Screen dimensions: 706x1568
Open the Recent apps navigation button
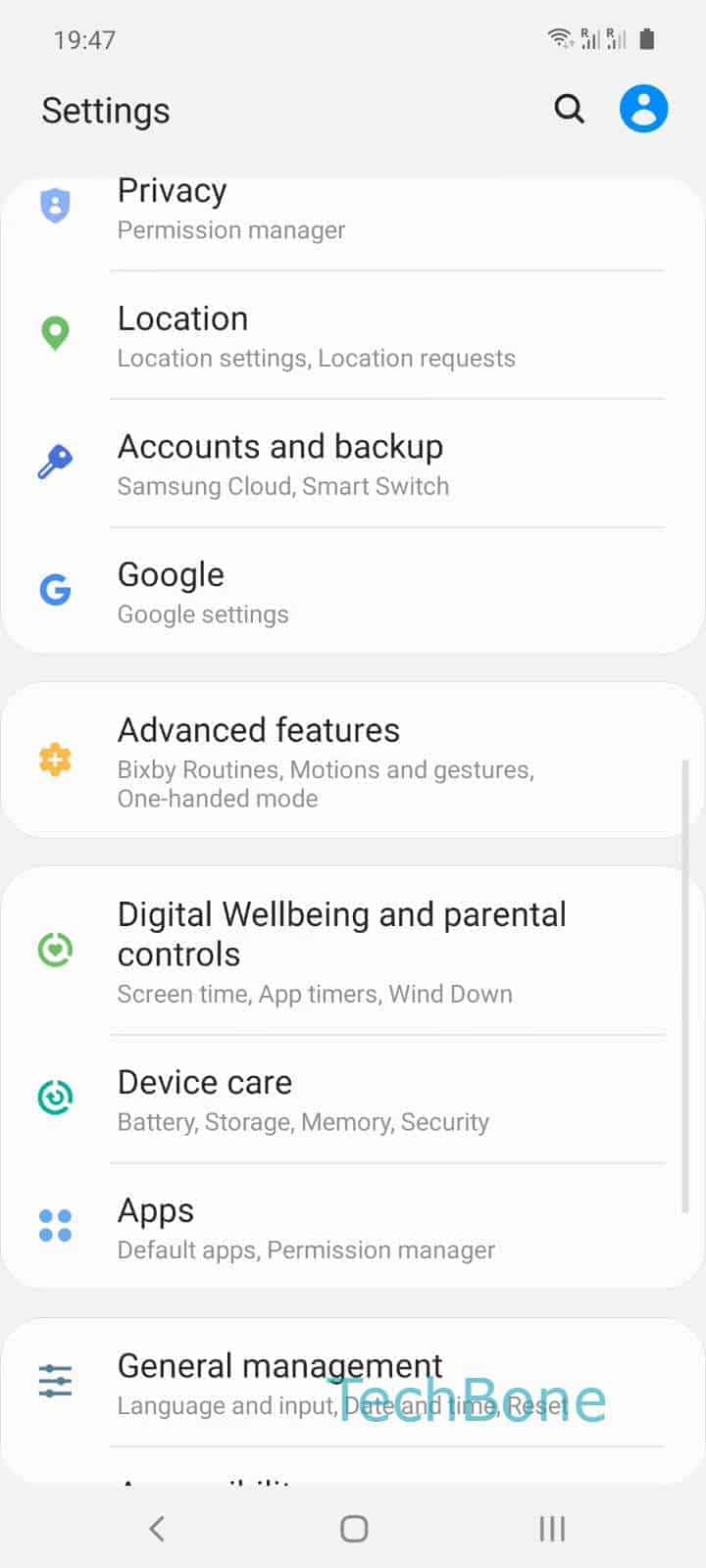(x=552, y=1527)
